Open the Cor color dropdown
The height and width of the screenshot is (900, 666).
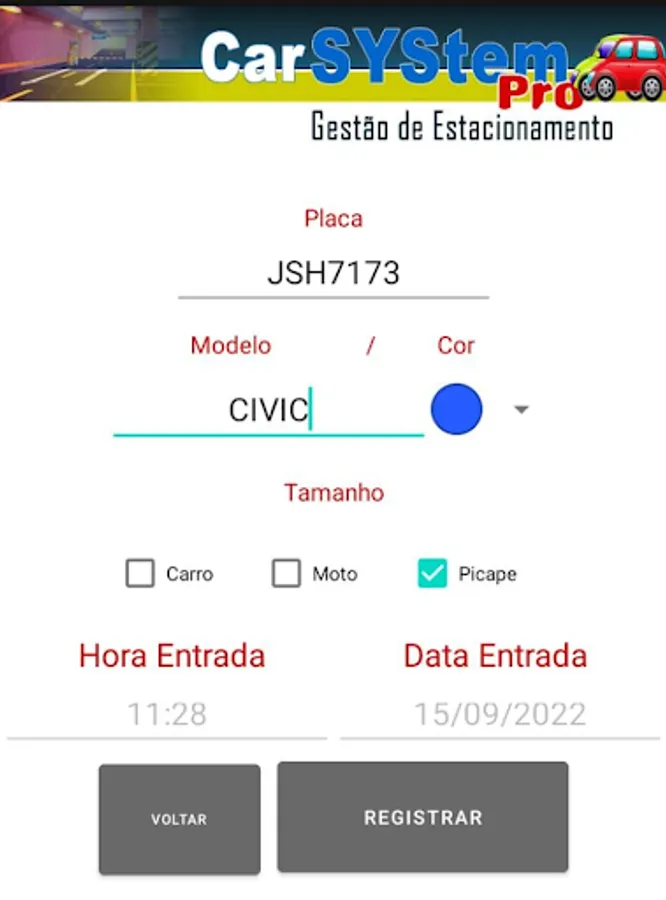520,410
